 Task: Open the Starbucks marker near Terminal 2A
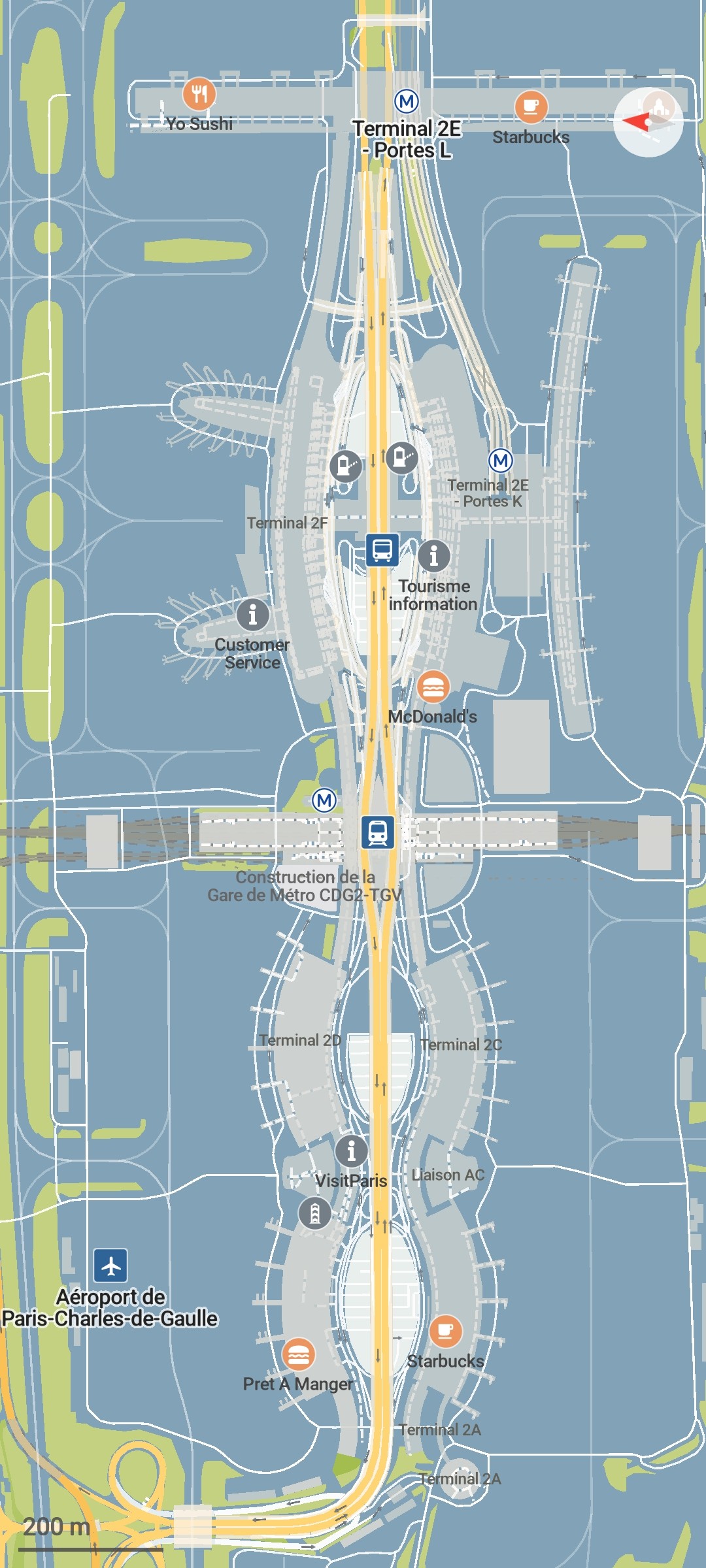[445, 1331]
